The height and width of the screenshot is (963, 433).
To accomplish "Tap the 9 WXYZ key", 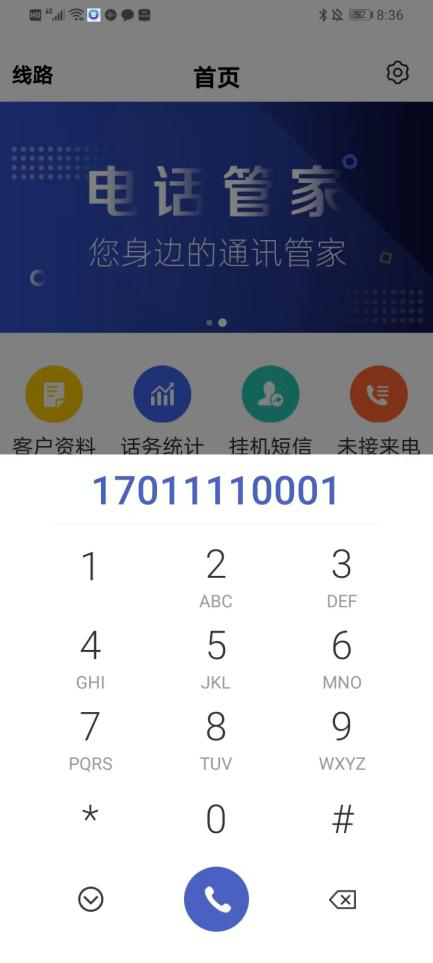I will pyautogui.click(x=342, y=741).
